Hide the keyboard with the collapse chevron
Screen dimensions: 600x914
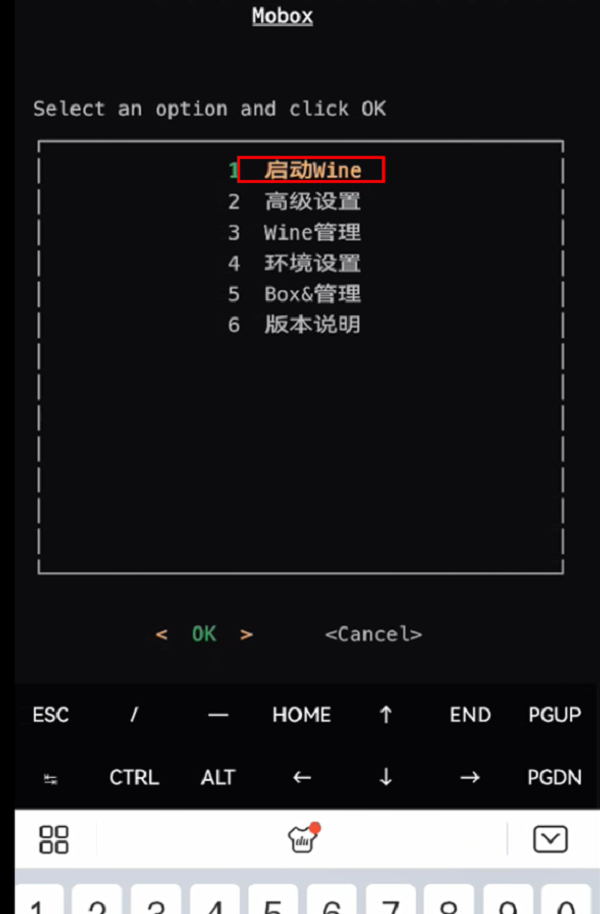(x=550, y=839)
